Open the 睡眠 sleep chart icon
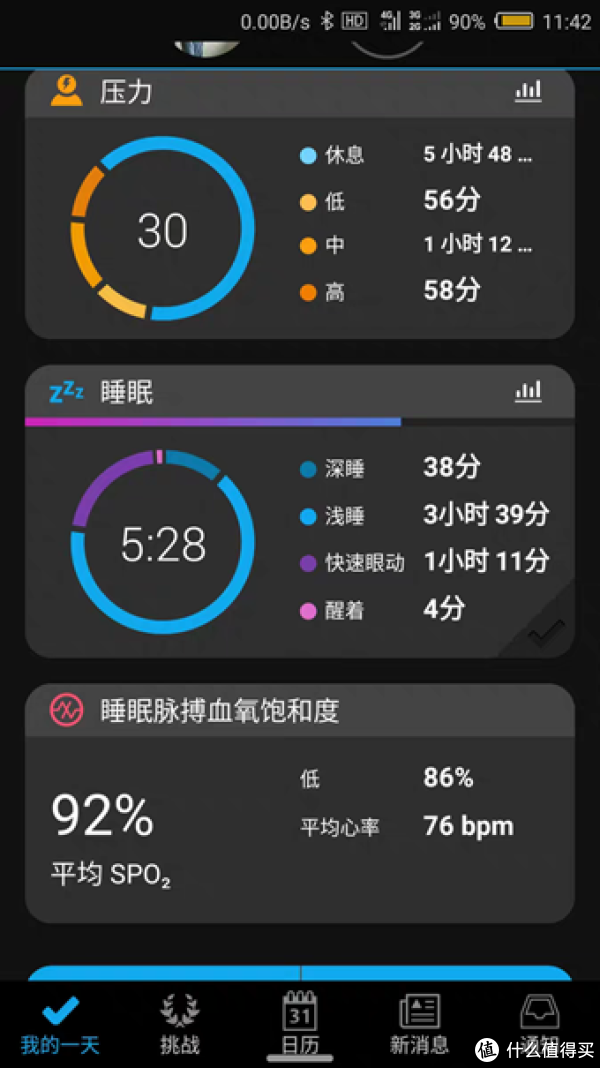Image resolution: width=600 pixels, height=1068 pixels. 528,392
